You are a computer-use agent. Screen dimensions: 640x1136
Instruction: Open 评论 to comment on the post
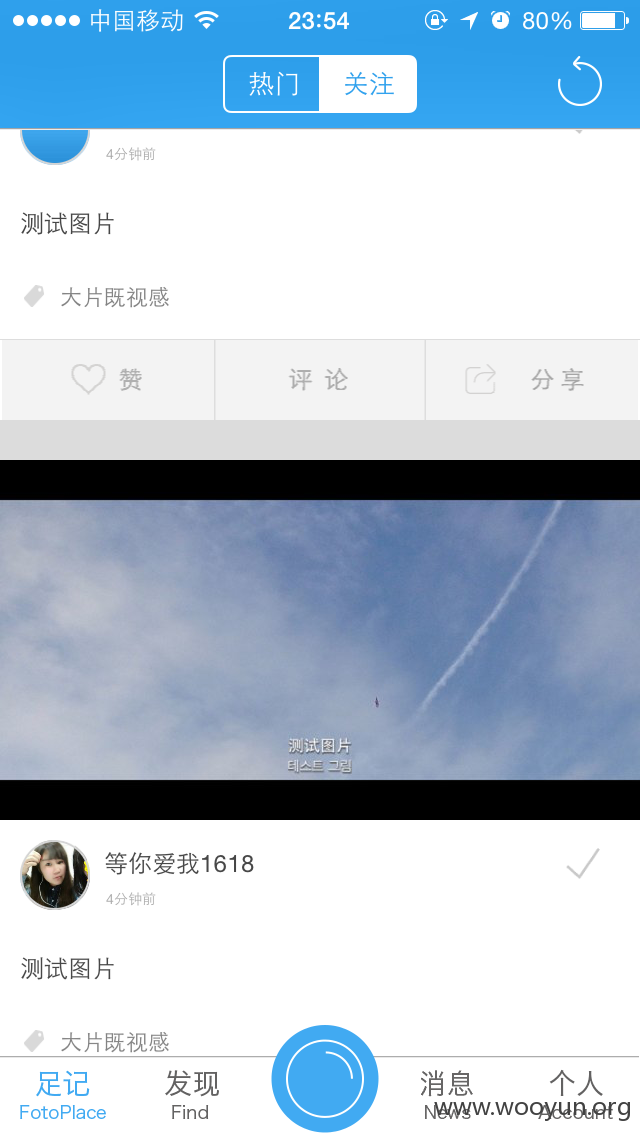pyautogui.click(x=320, y=380)
